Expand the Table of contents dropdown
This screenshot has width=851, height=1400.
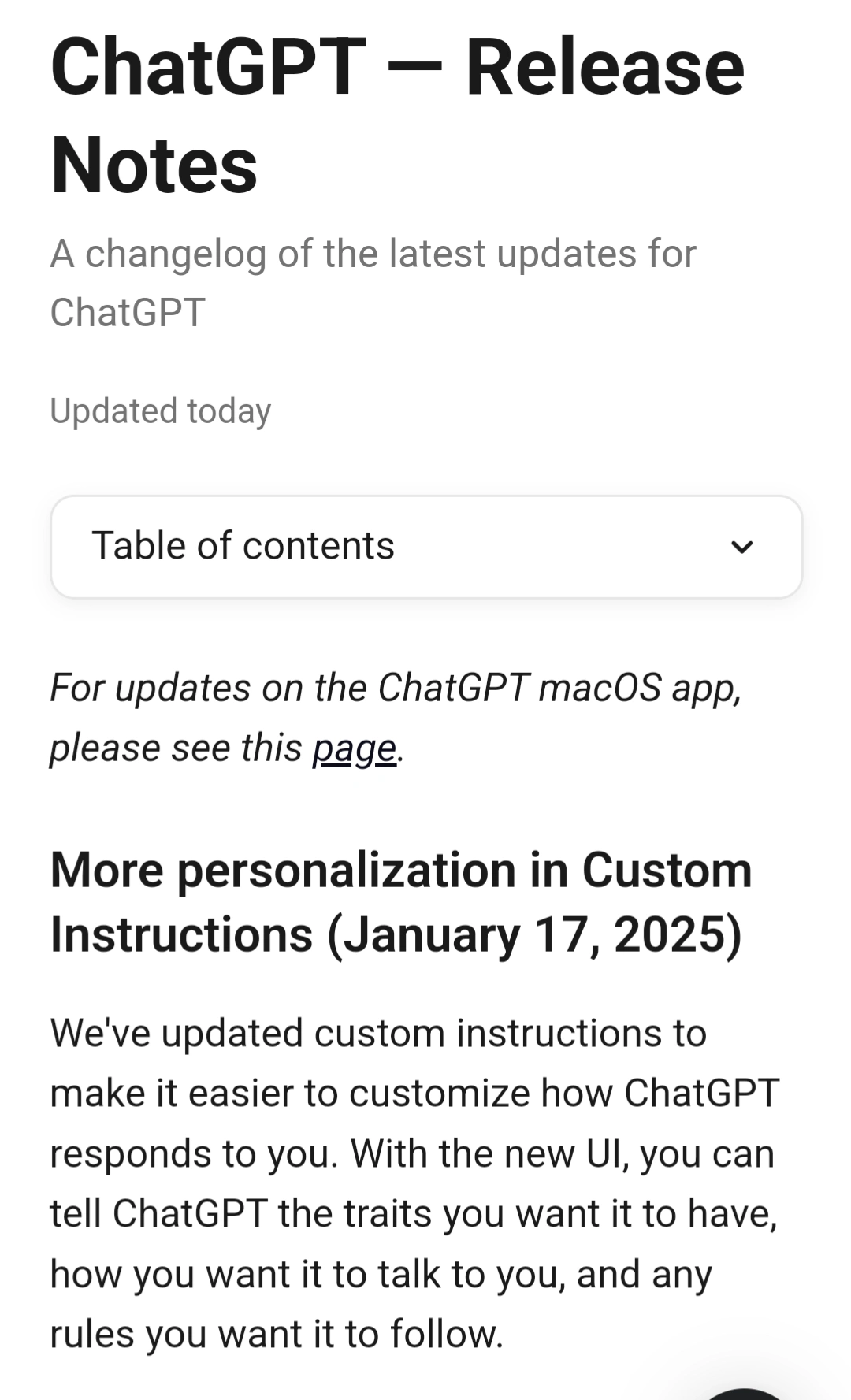point(425,546)
